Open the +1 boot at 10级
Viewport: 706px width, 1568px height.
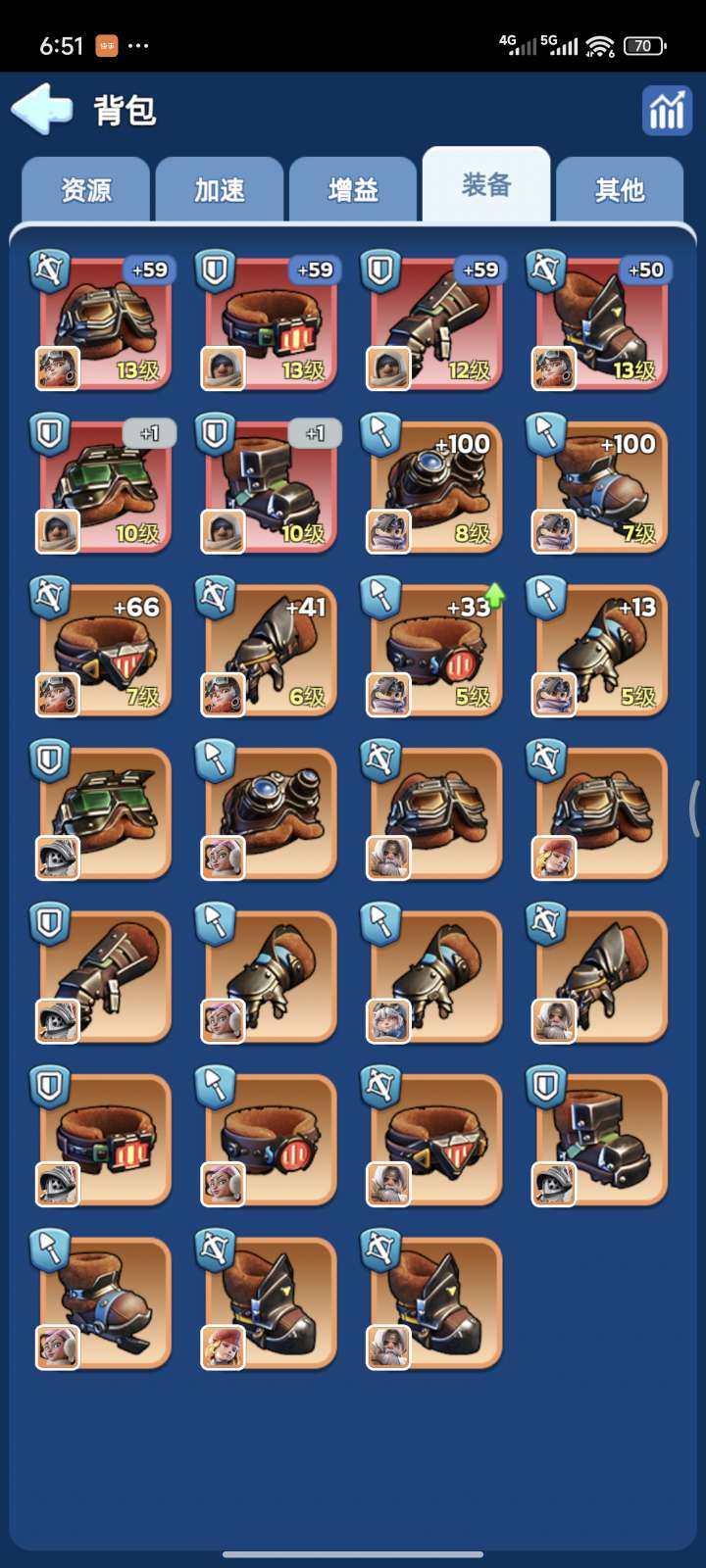click(x=271, y=488)
